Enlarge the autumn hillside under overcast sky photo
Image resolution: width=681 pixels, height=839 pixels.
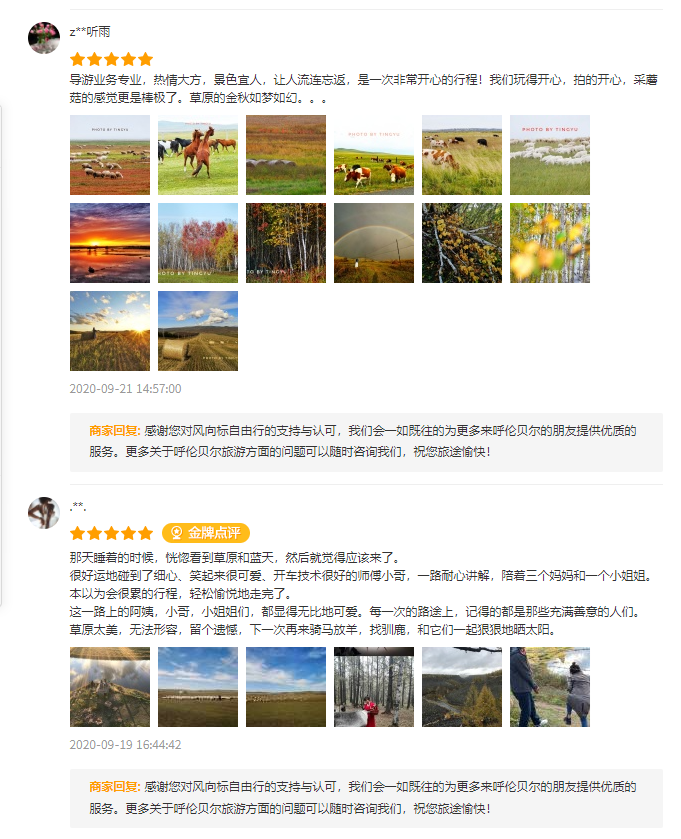pyautogui.click(x=462, y=687)
